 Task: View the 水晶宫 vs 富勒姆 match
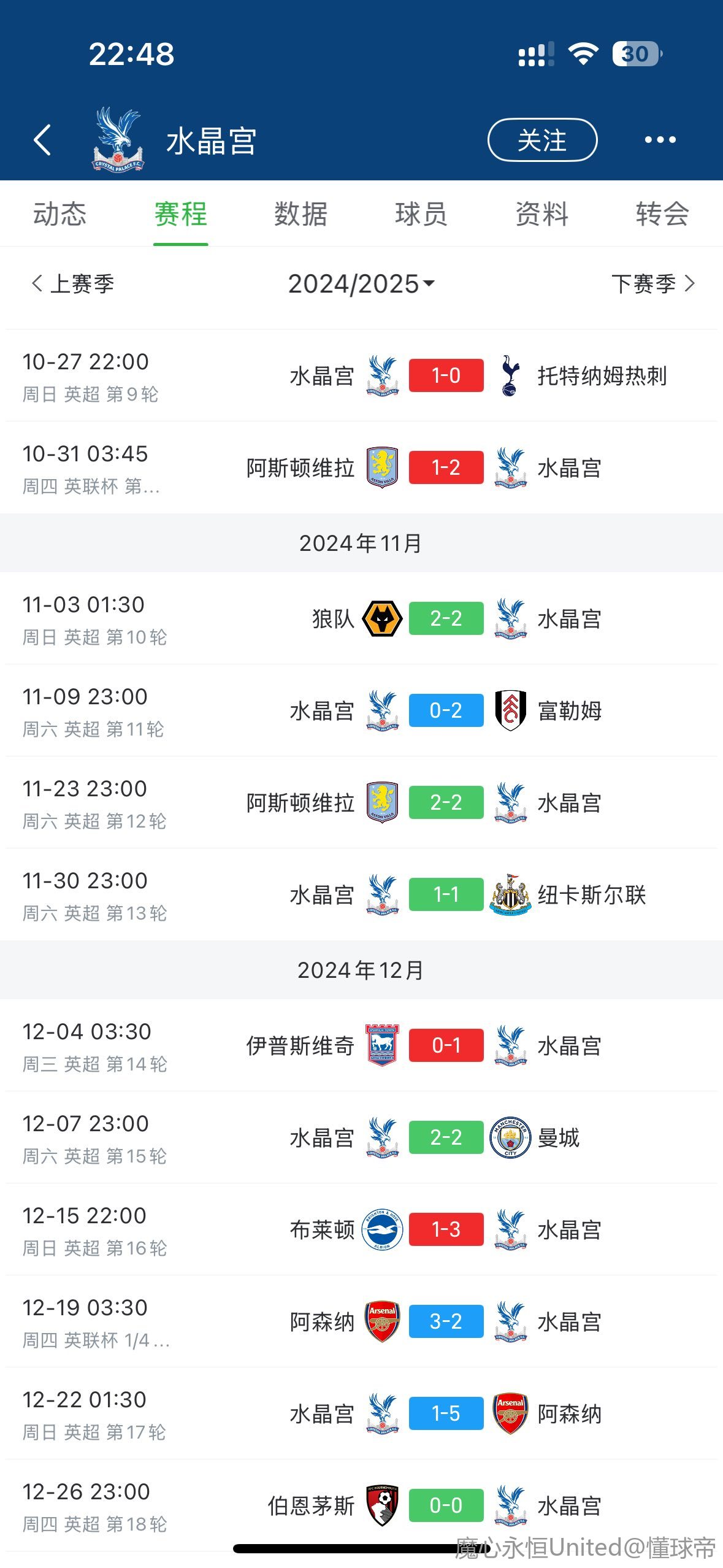click(361, 710)
